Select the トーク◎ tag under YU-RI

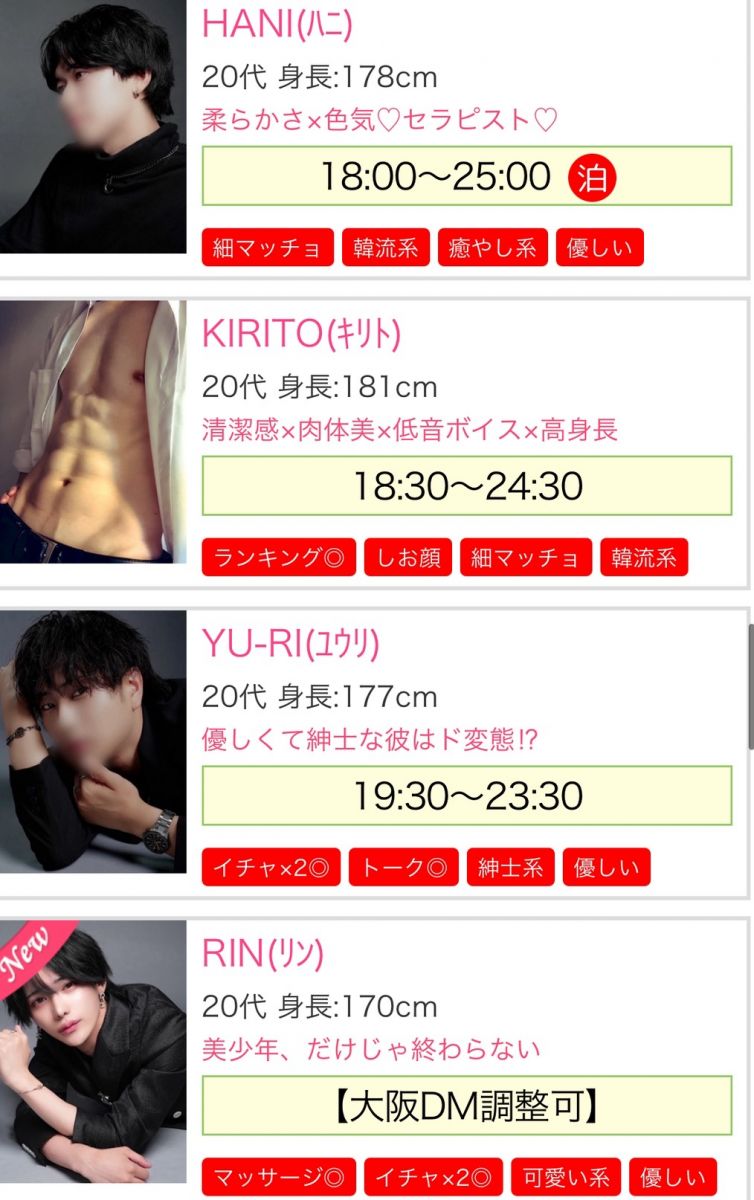pos(403,868)
